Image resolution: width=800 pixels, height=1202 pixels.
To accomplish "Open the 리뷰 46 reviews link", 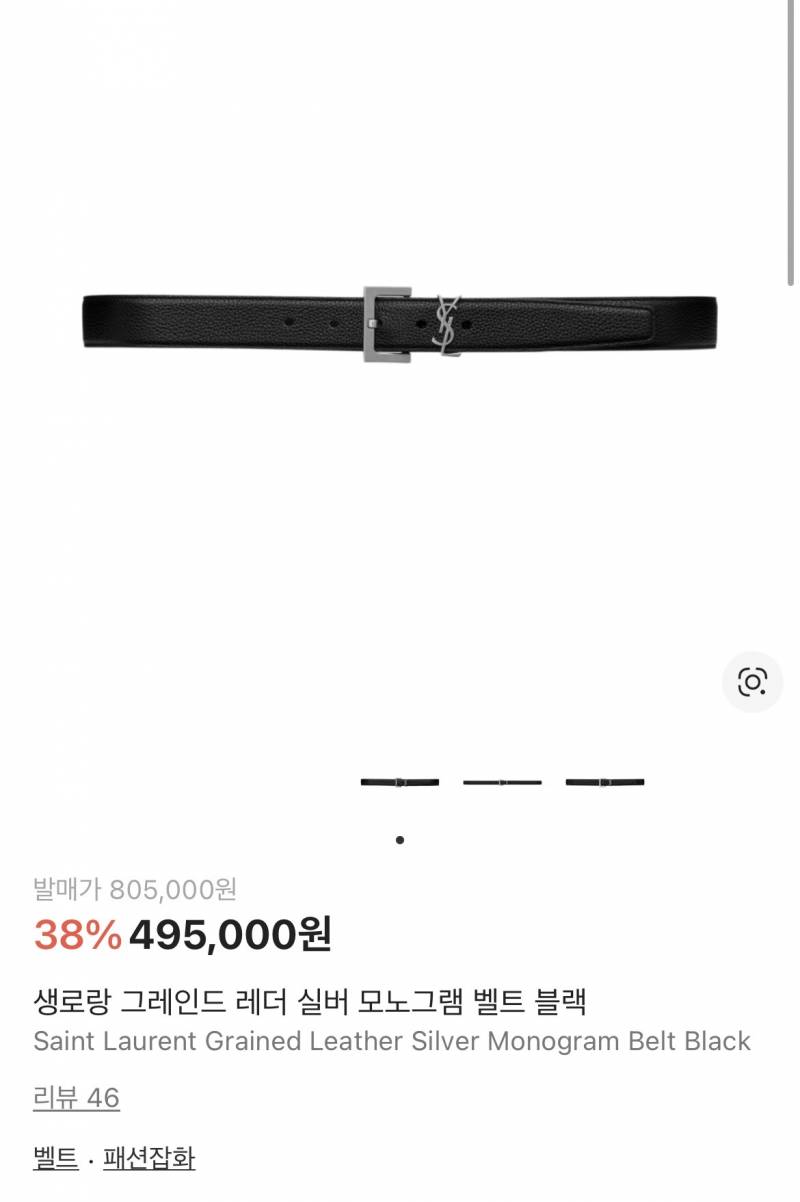I will pyautogui.click(x=76, y=1098).
